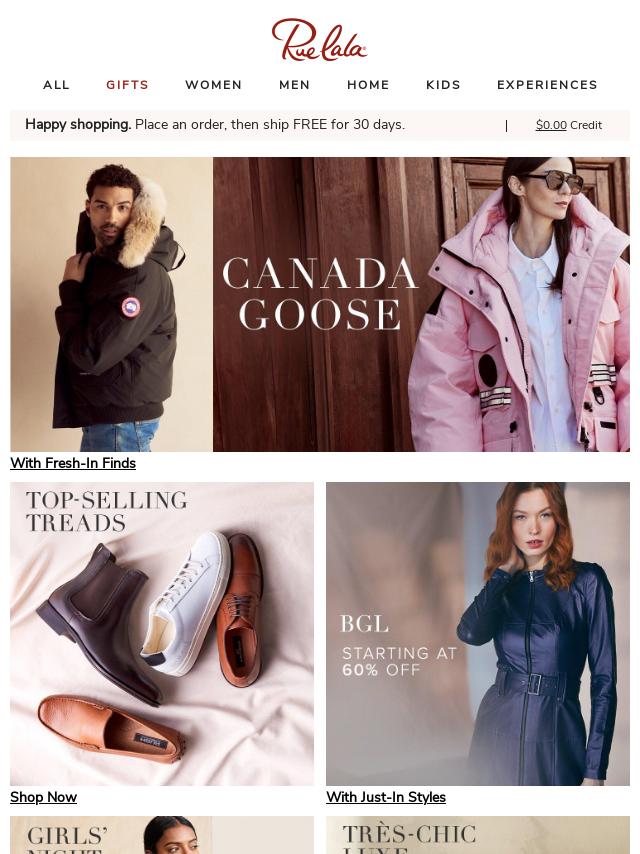Tap the With Just-In Styles link
This screenshot has height=854, width=640.
pos(386,797)
